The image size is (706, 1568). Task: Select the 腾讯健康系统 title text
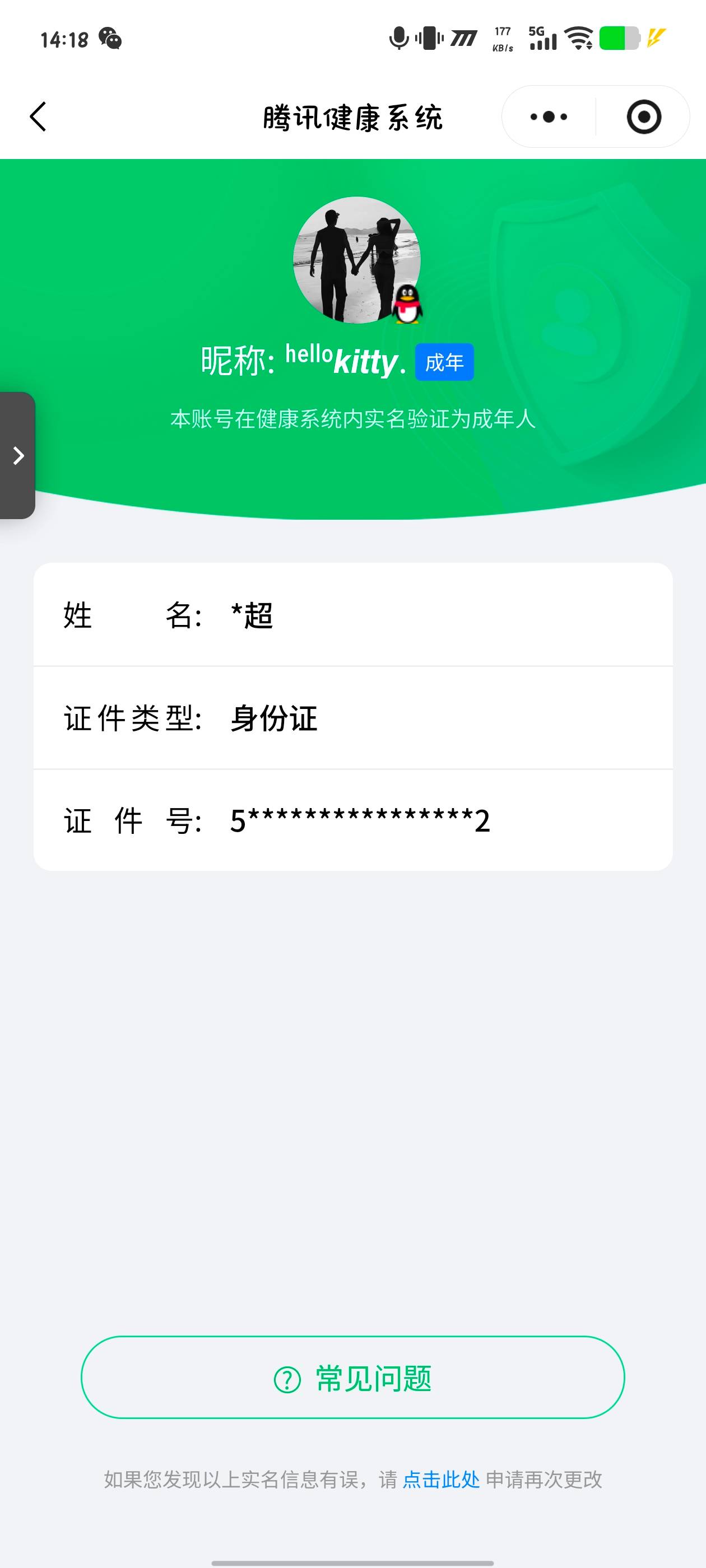coord(354,117)
